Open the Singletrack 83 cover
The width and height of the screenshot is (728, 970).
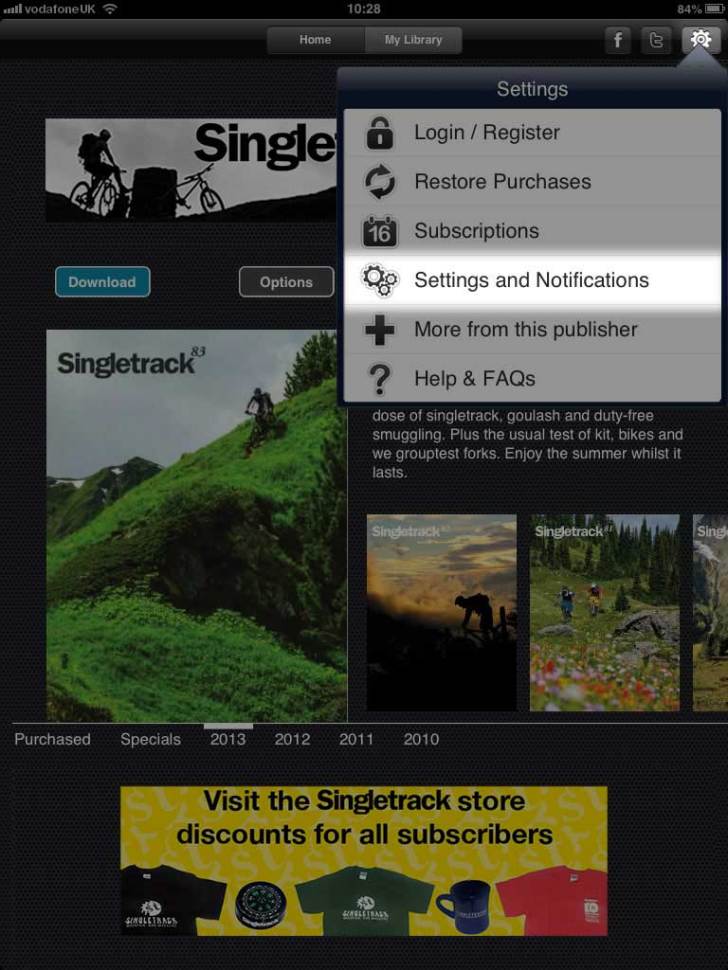pos(196,525)
